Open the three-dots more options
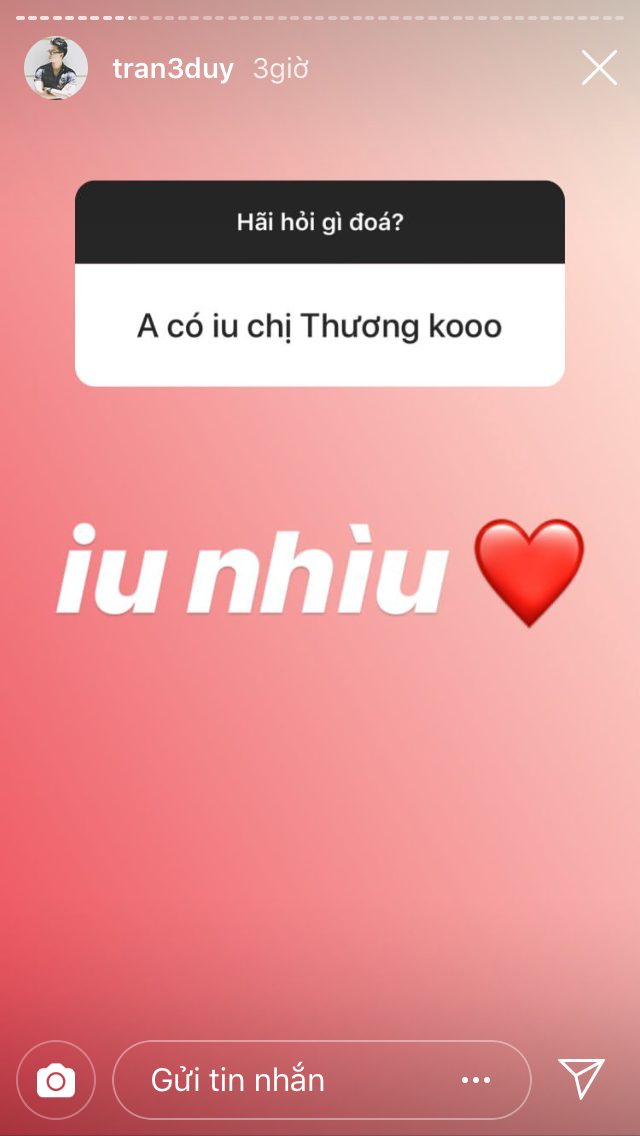Screen dimensions: 640x1136 [476, 1080]
